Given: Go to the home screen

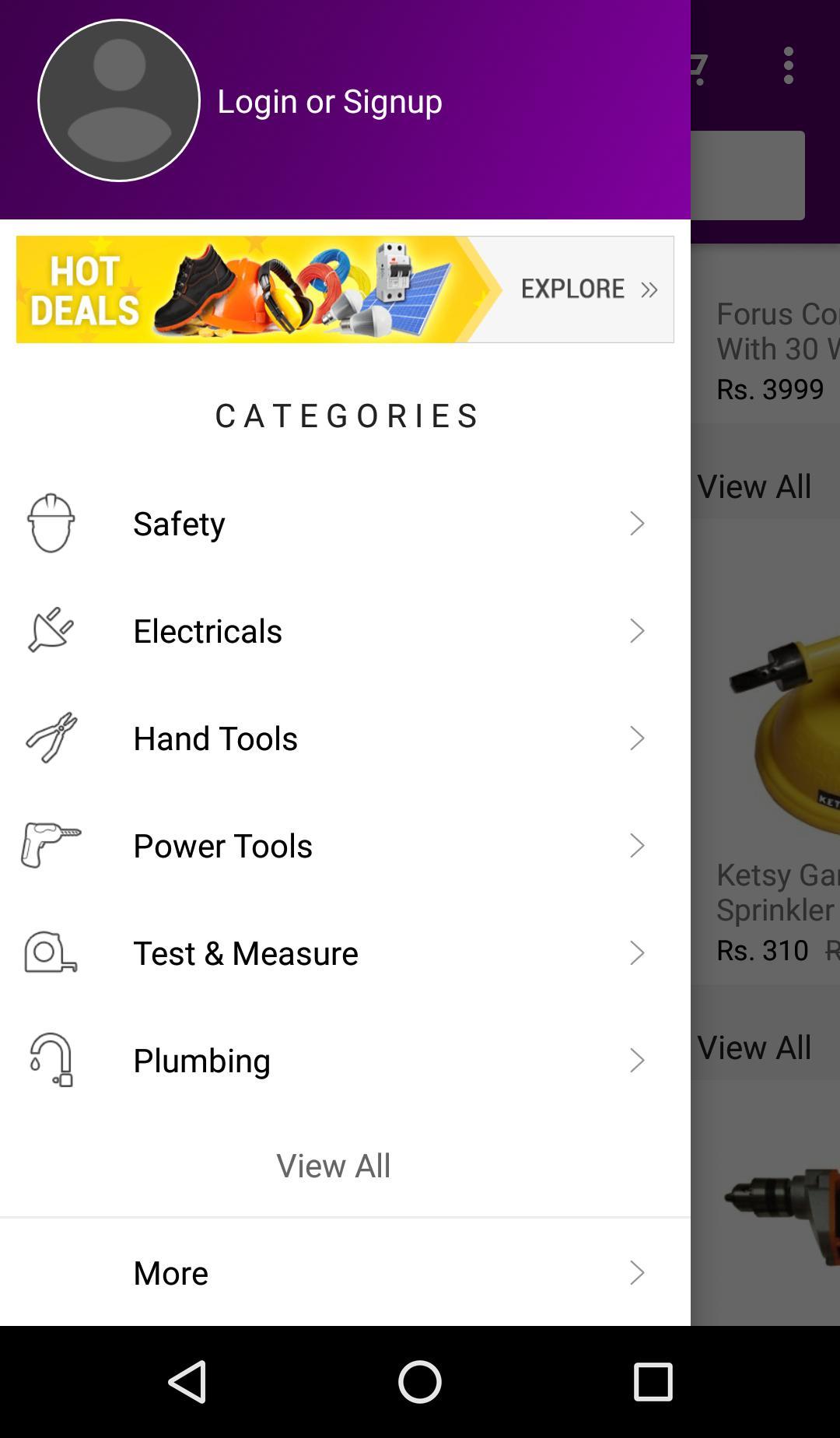Looking at the screenshot, I should (420, 1382).
